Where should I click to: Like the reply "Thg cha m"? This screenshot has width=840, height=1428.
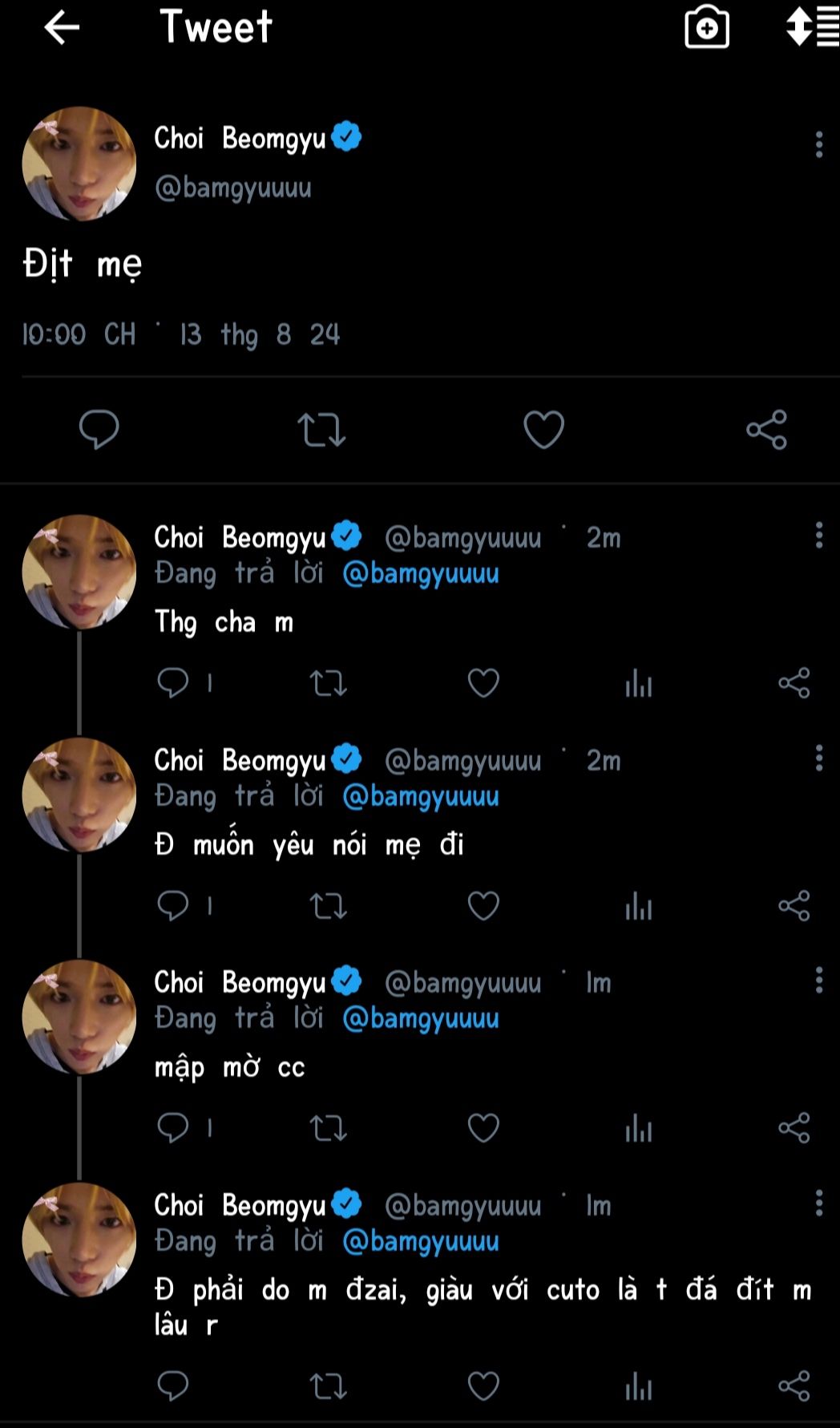pyautogui.click(x=483, y=683)
